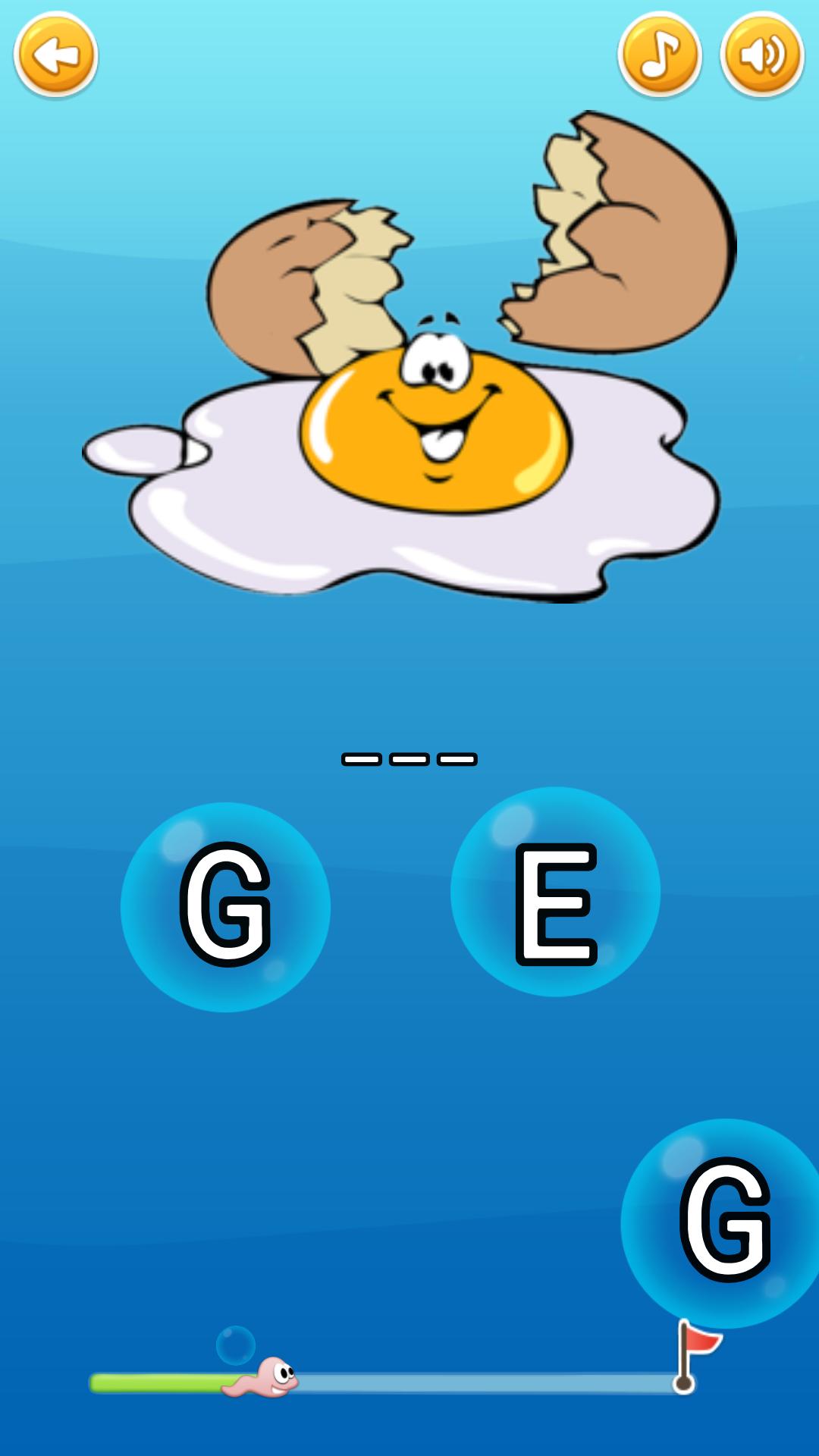
Task: Tap the last blank letter dash
Action: (459, 758)
